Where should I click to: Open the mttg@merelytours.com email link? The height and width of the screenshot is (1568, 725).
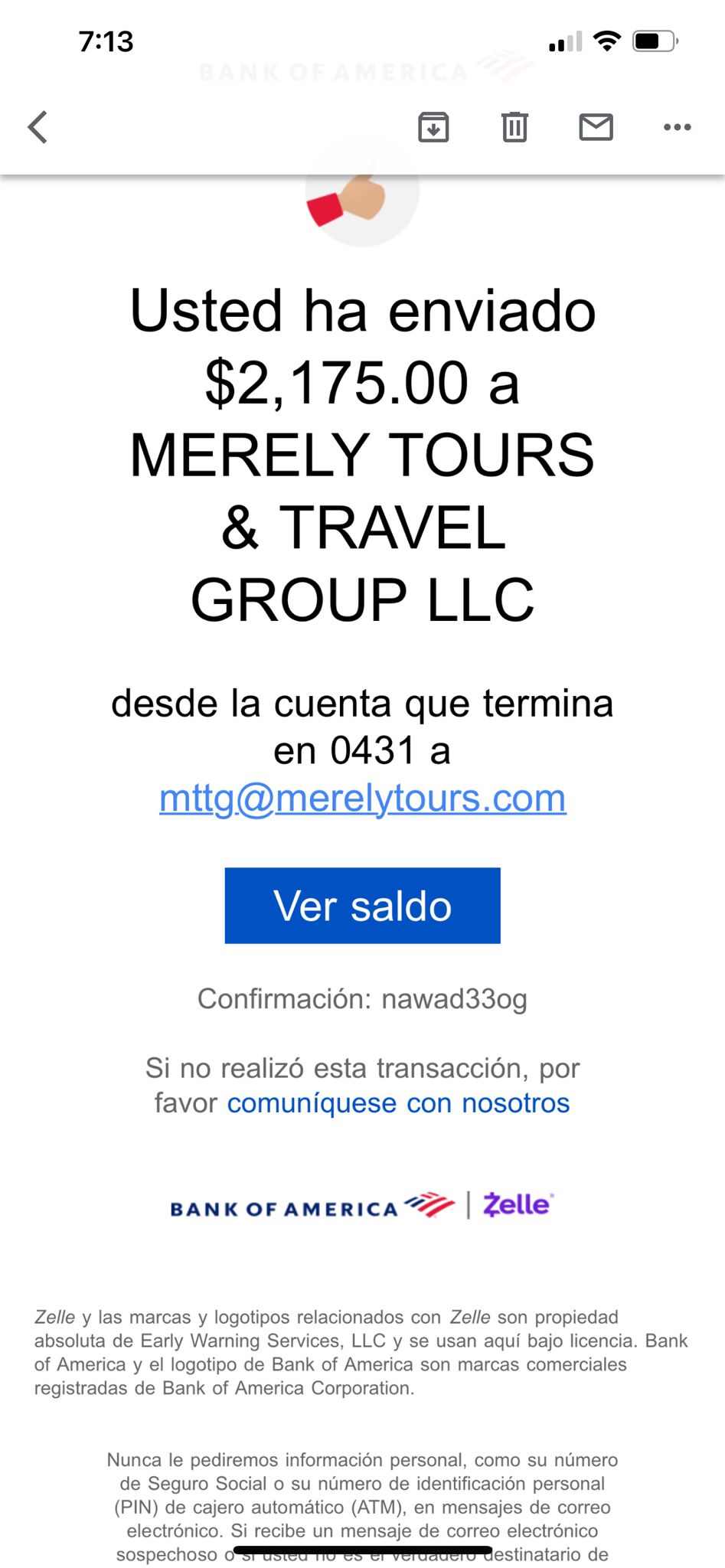[x=362, y=798]
